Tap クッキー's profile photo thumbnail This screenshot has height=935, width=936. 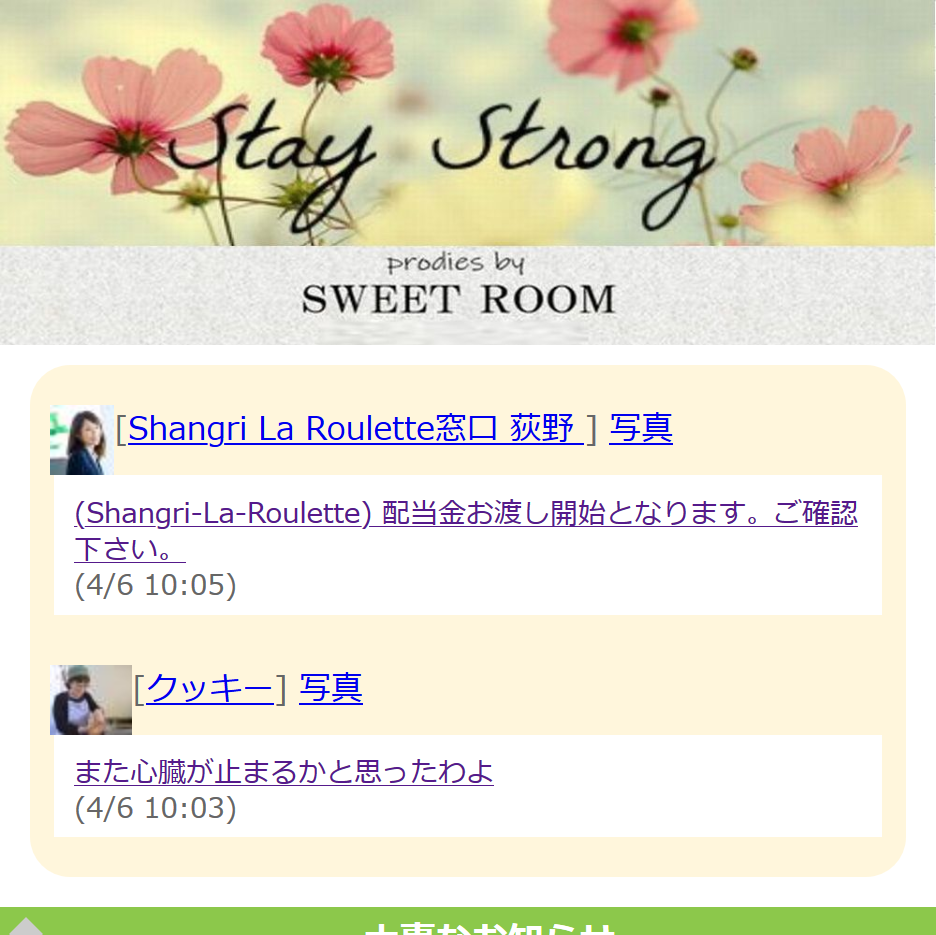[90, 700]
